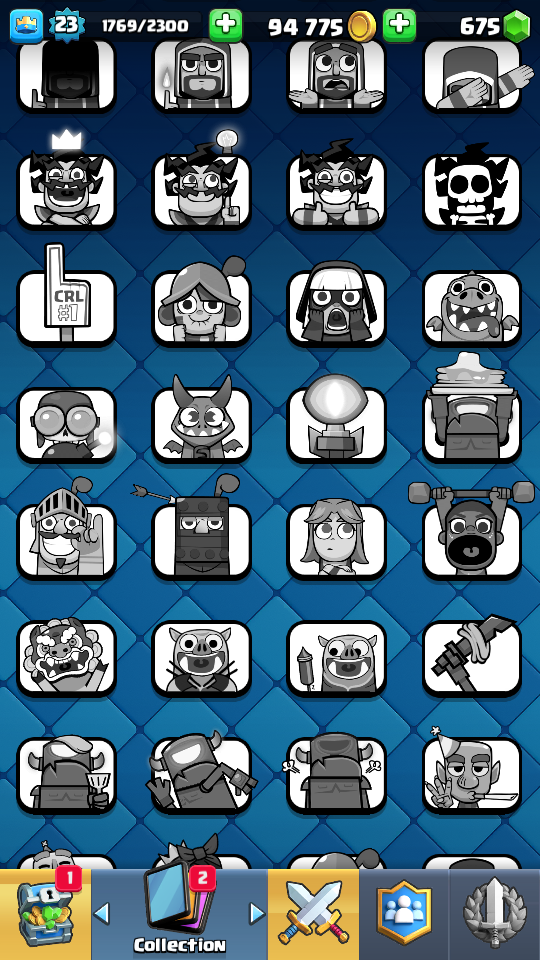
Task: Tap the player level crown icon
Action: [26, 26]
